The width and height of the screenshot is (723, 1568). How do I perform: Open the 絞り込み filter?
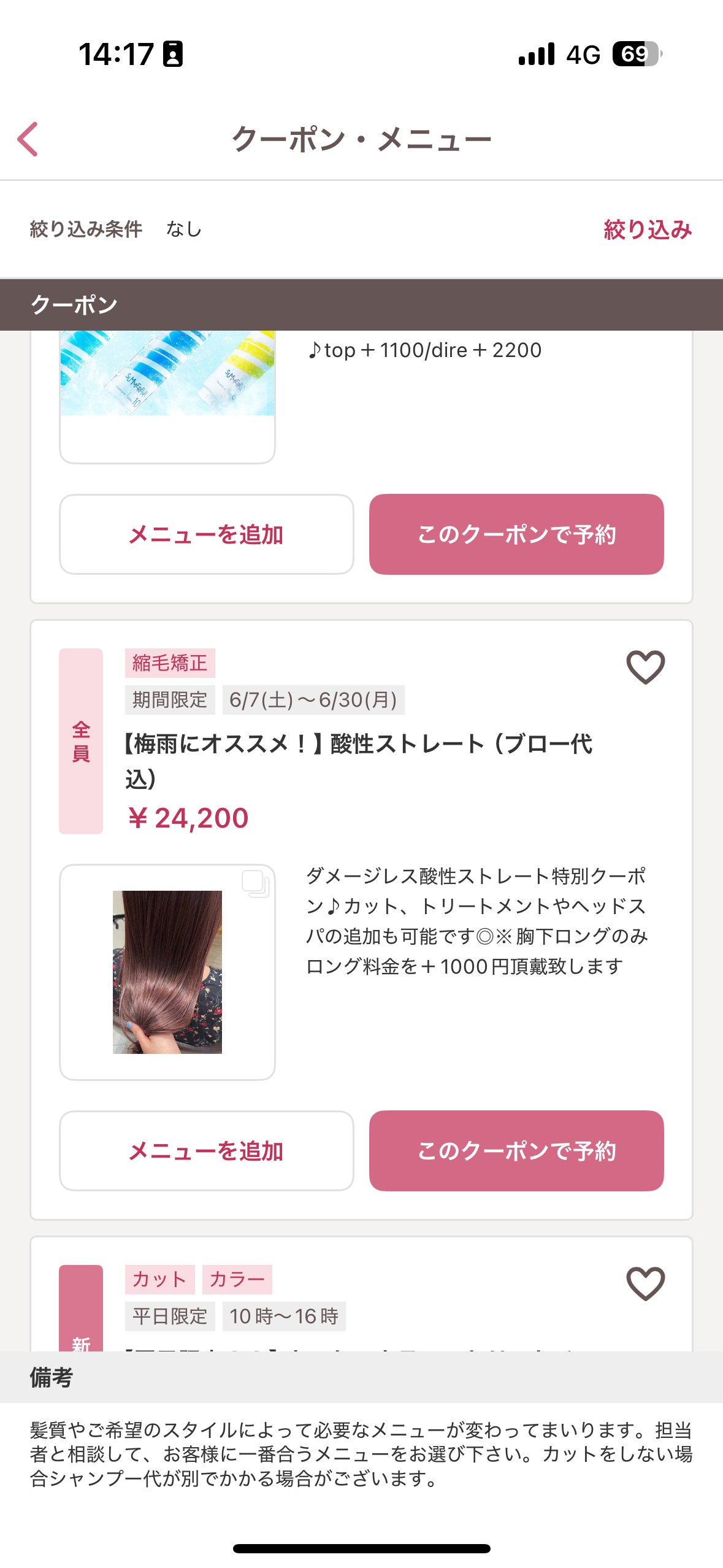tap(647, 229)
